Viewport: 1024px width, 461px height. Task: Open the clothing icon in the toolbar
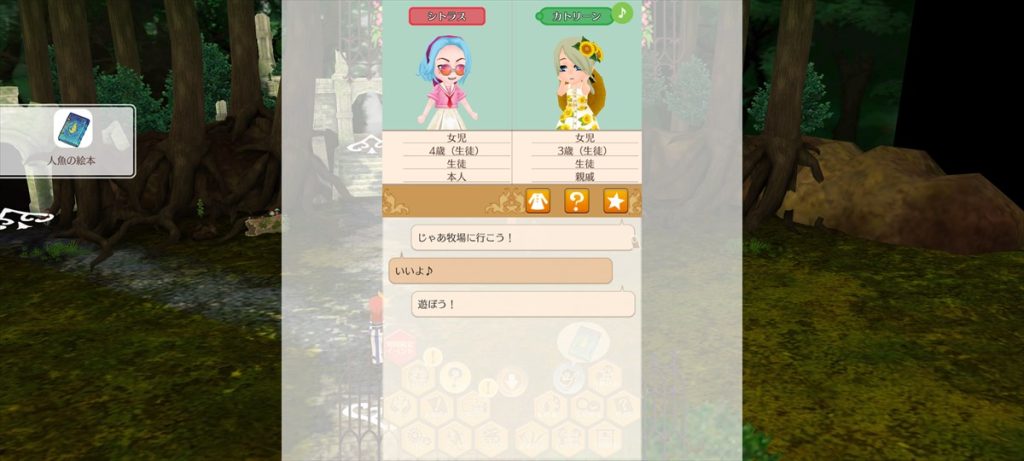pyautogui.click(x=538, y=201)
